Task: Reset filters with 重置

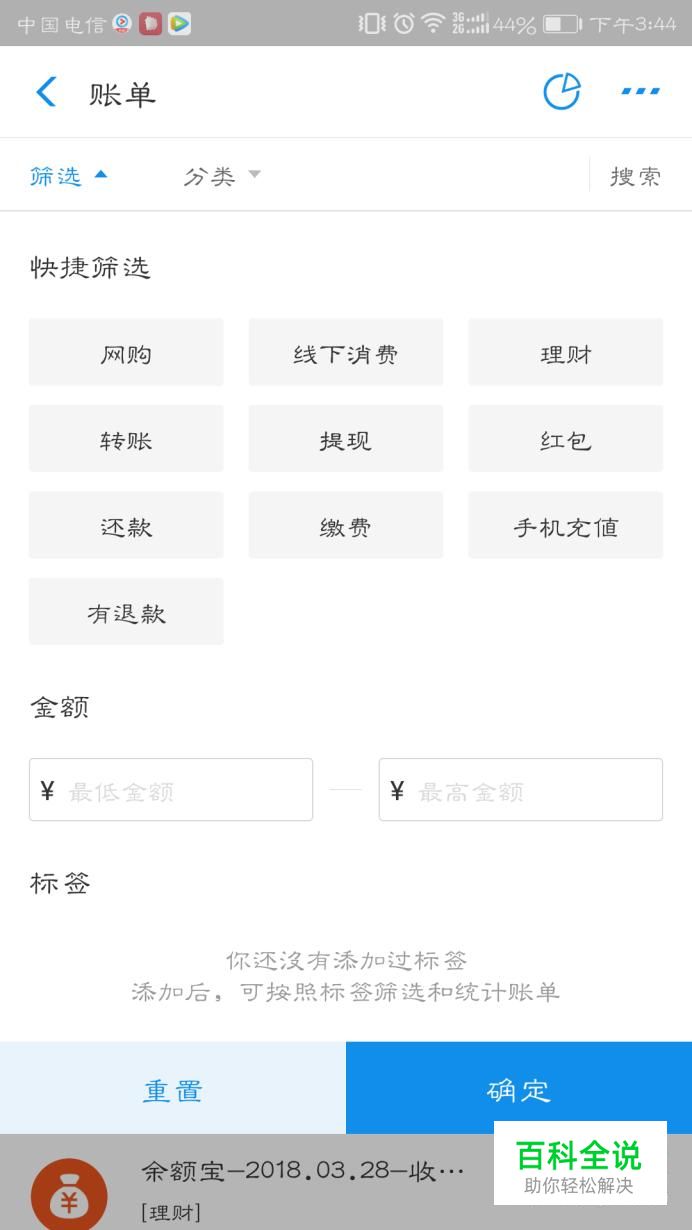Action: click(x=173, y=1088)
